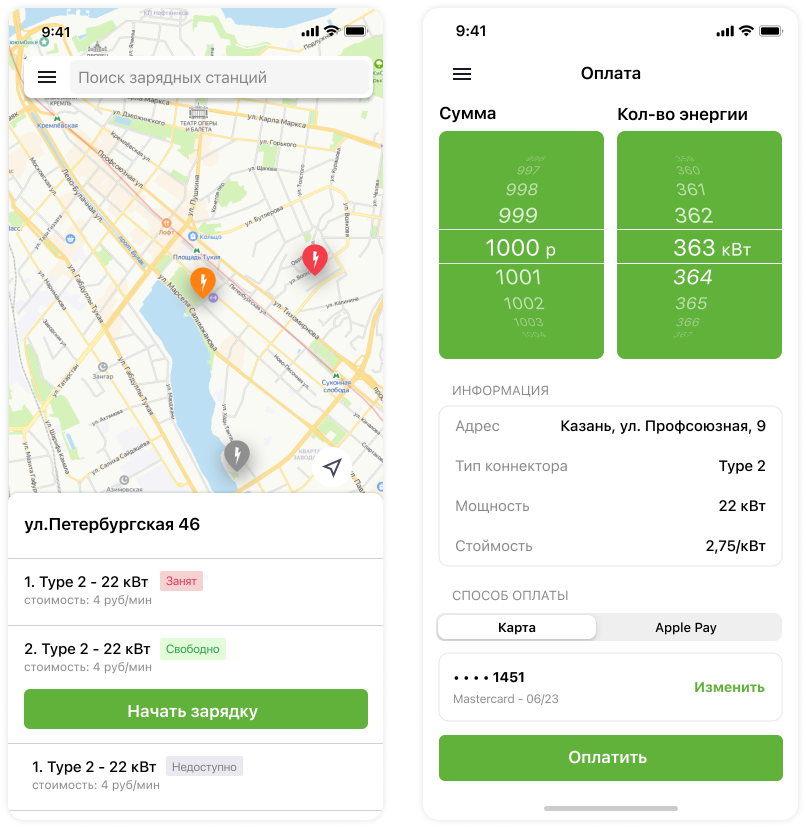The width and height of the screenshot is (806, 828).
Task: Switch payment method to Apple Pay
Action: tap(686, 627)
